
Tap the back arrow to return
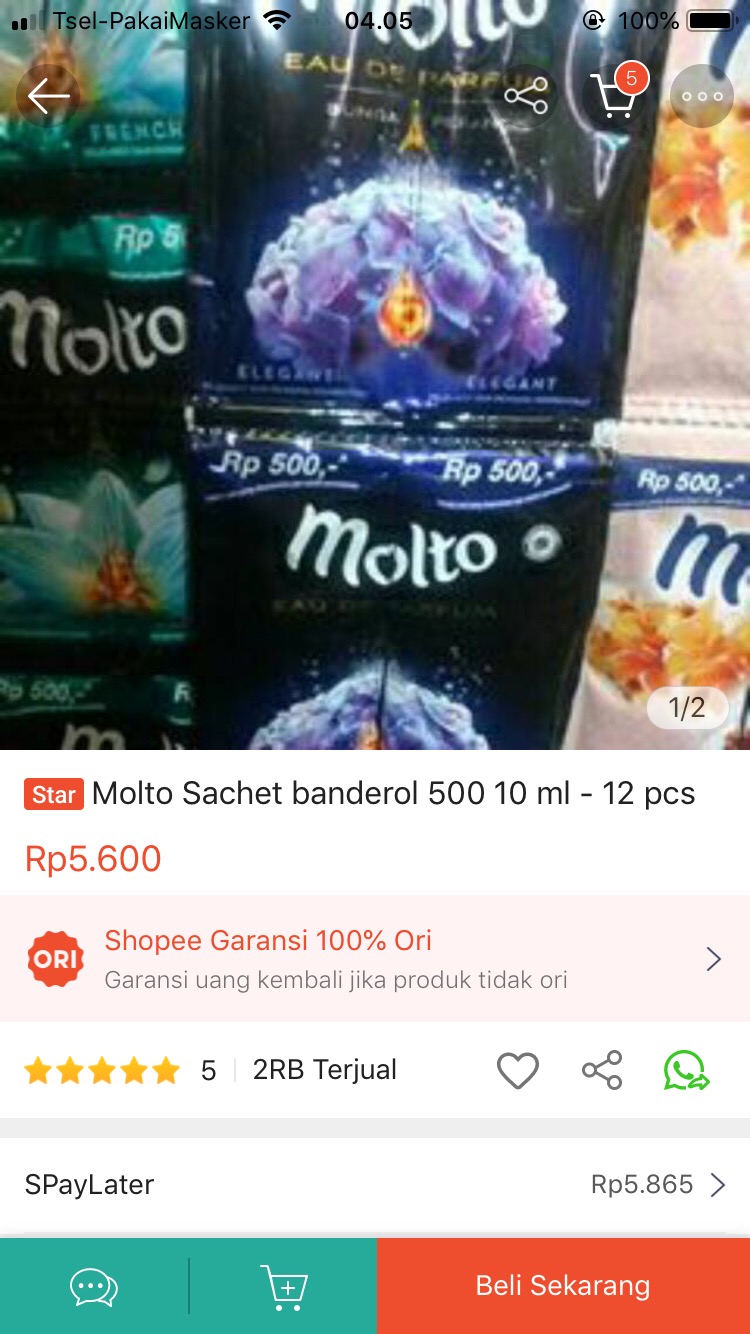[49, 96]
